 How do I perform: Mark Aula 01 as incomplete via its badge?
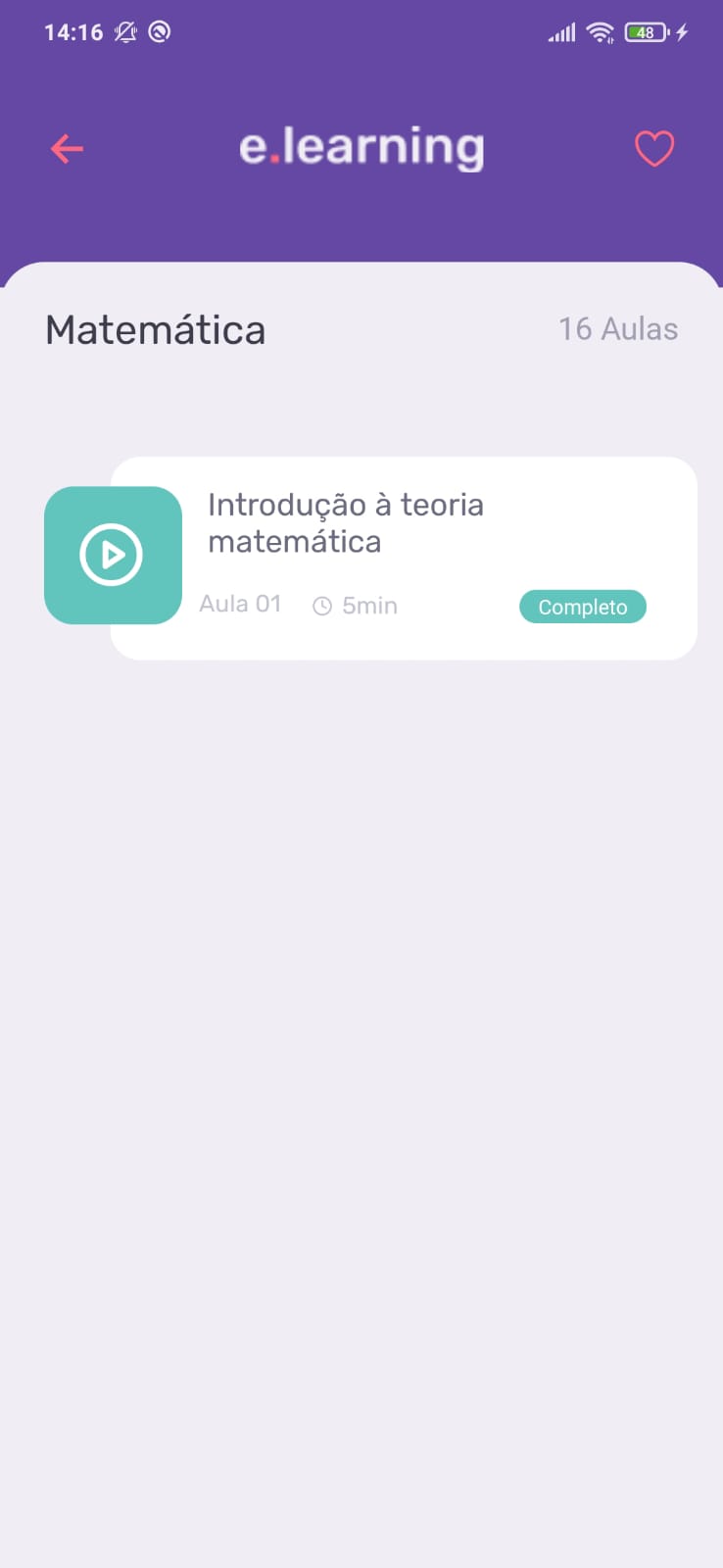point(582,607)
